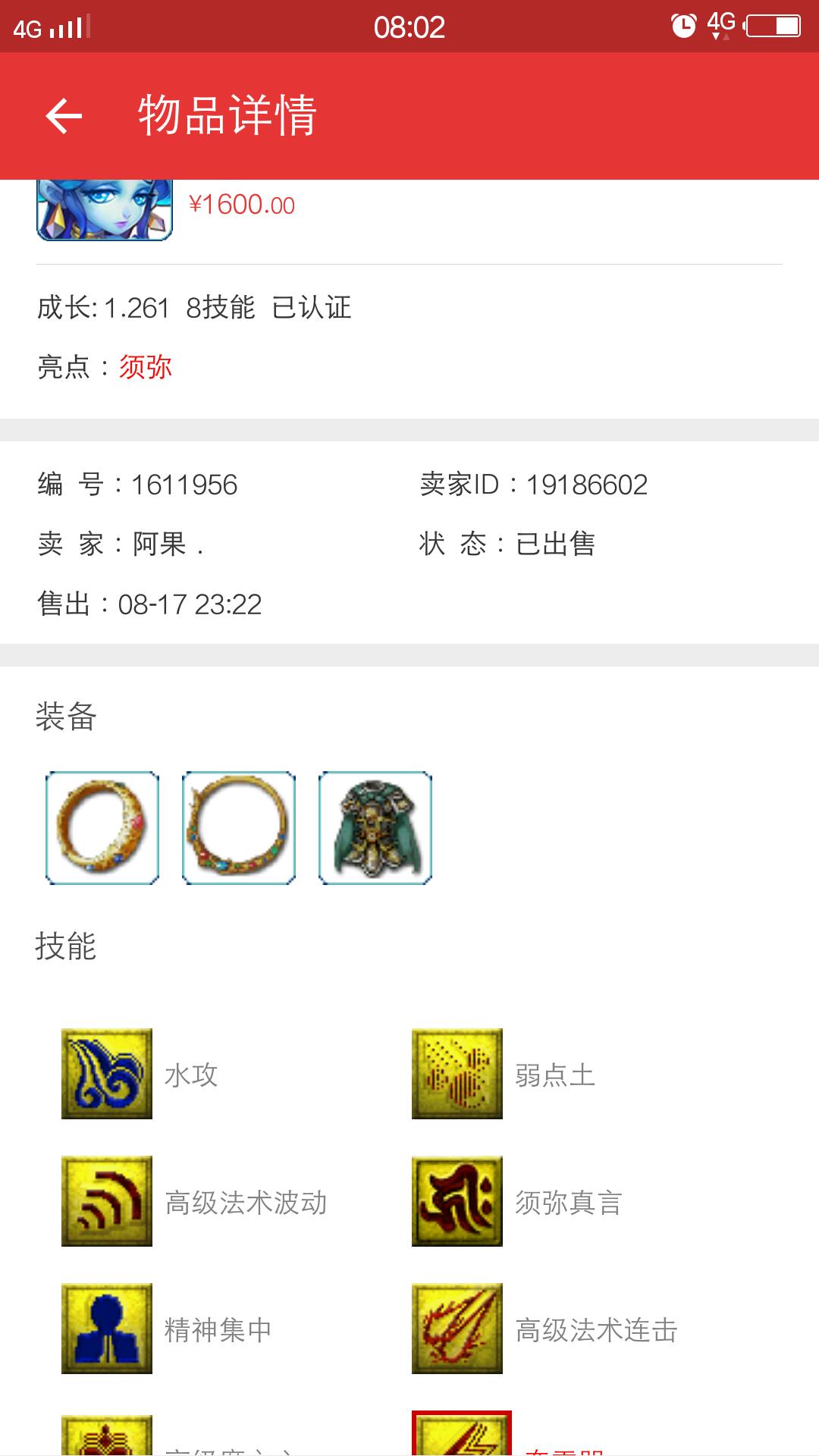This screenshot has height=1456, width=819.
Task: View the 精神集中 skill
Action: 107,1329
